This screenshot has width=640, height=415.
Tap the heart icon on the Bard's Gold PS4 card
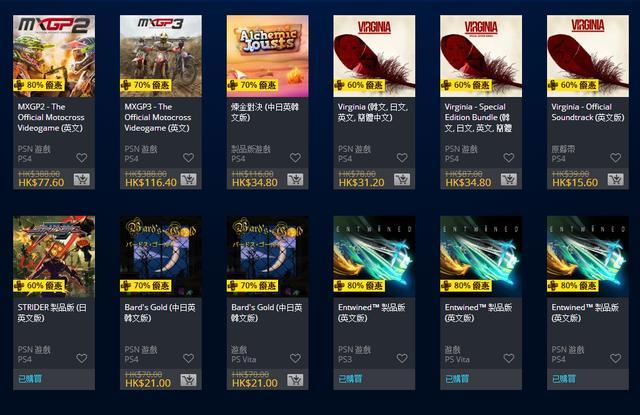pos(189,357)
